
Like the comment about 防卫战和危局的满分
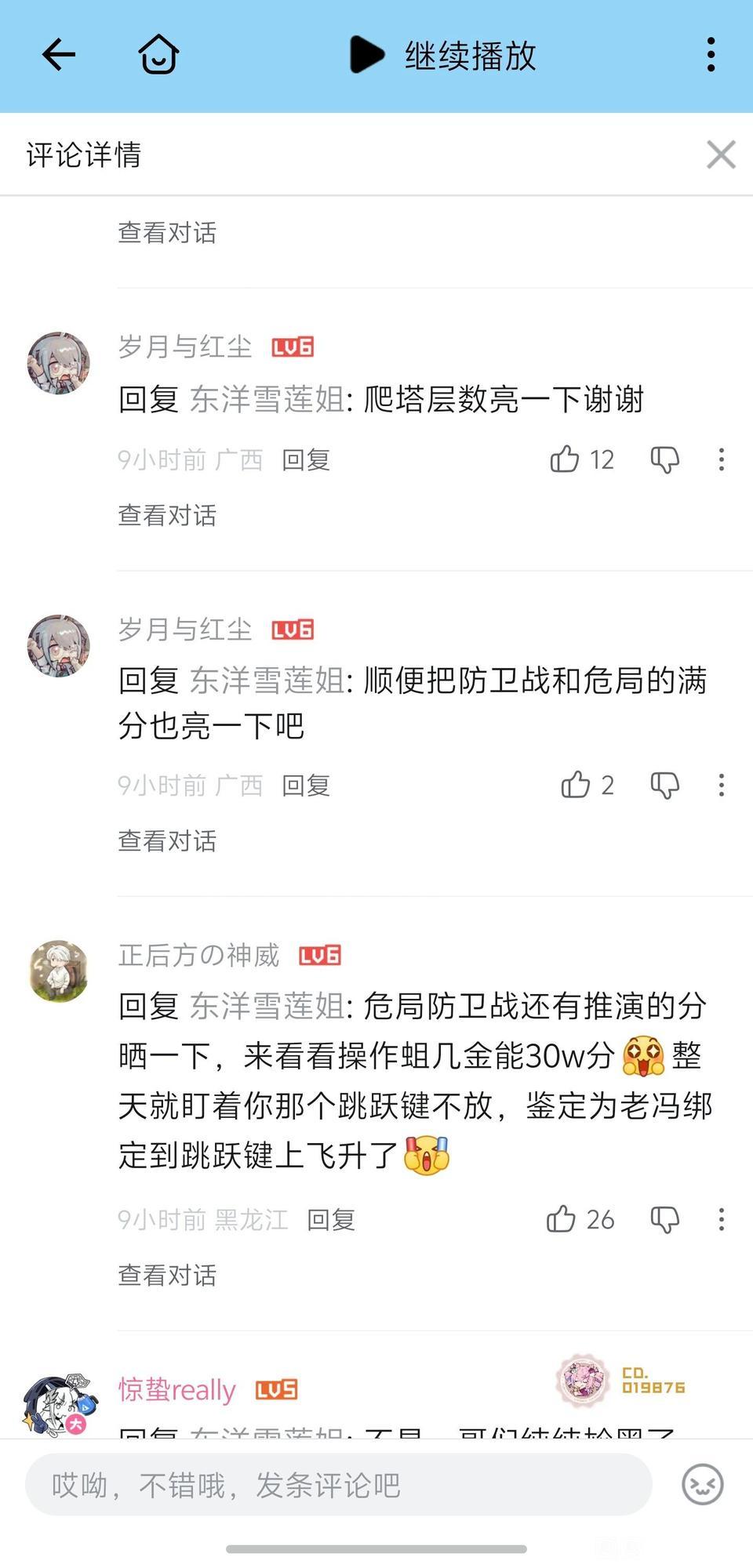(576, 785)
